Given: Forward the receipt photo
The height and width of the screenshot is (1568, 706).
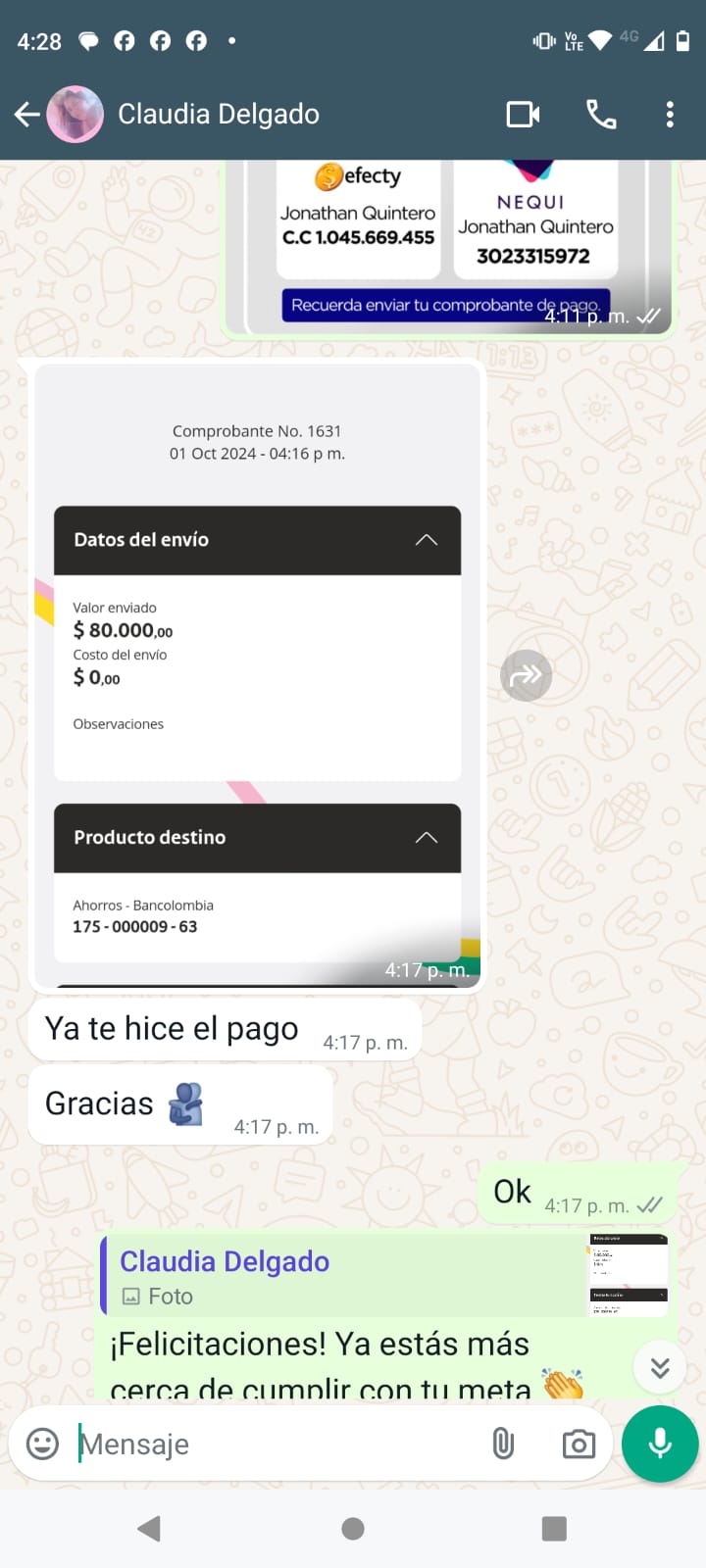Looking at the screenshot, I should click(x=527, y=675).
